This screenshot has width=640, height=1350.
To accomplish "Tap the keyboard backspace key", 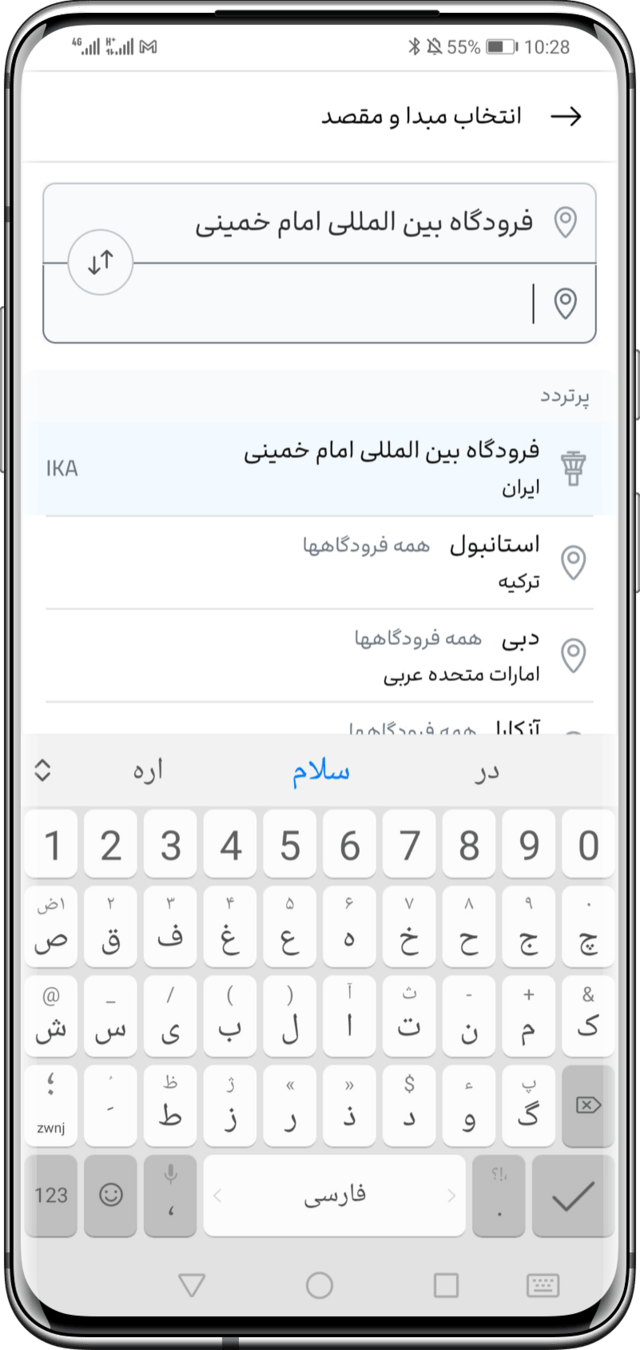I will pos(588,1105).
